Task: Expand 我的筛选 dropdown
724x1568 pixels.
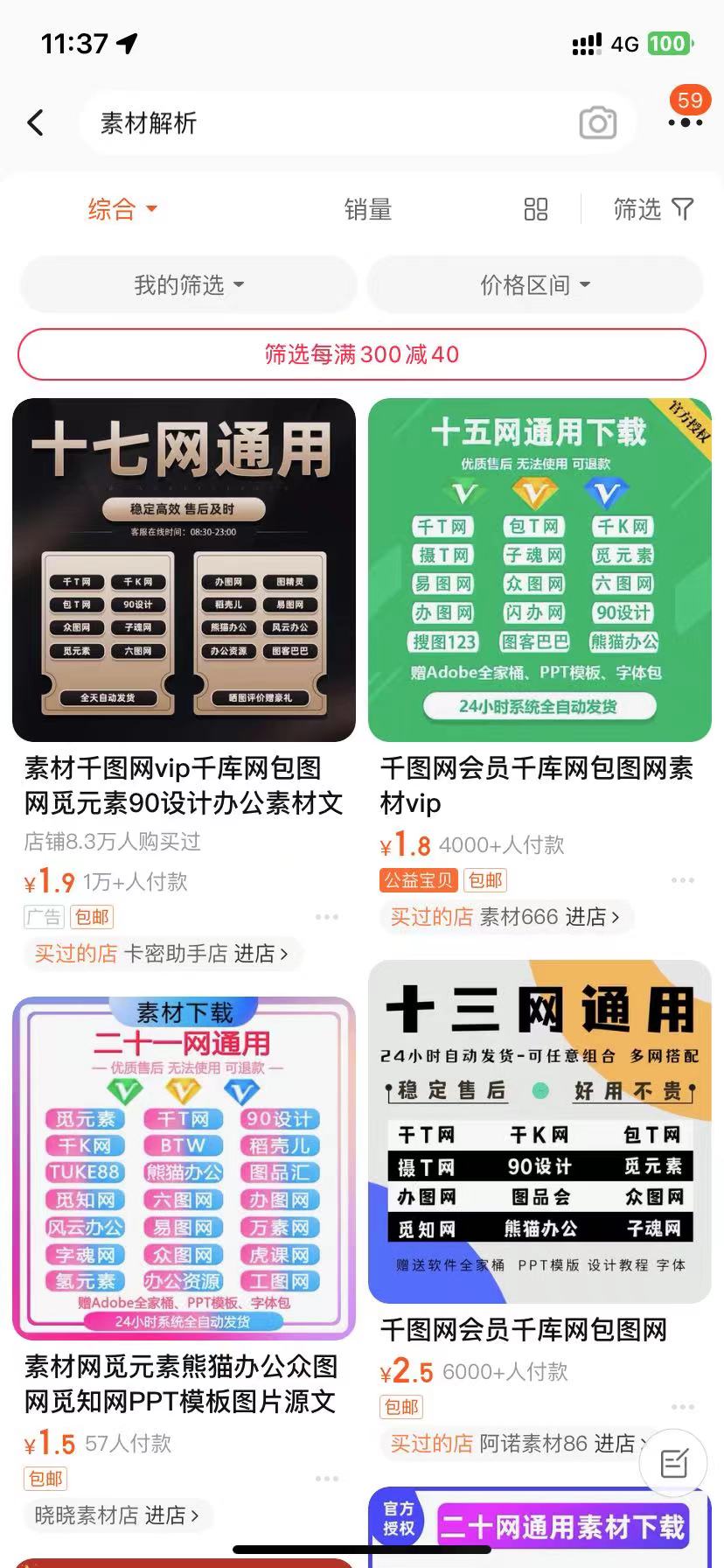Action: point(188,284)
